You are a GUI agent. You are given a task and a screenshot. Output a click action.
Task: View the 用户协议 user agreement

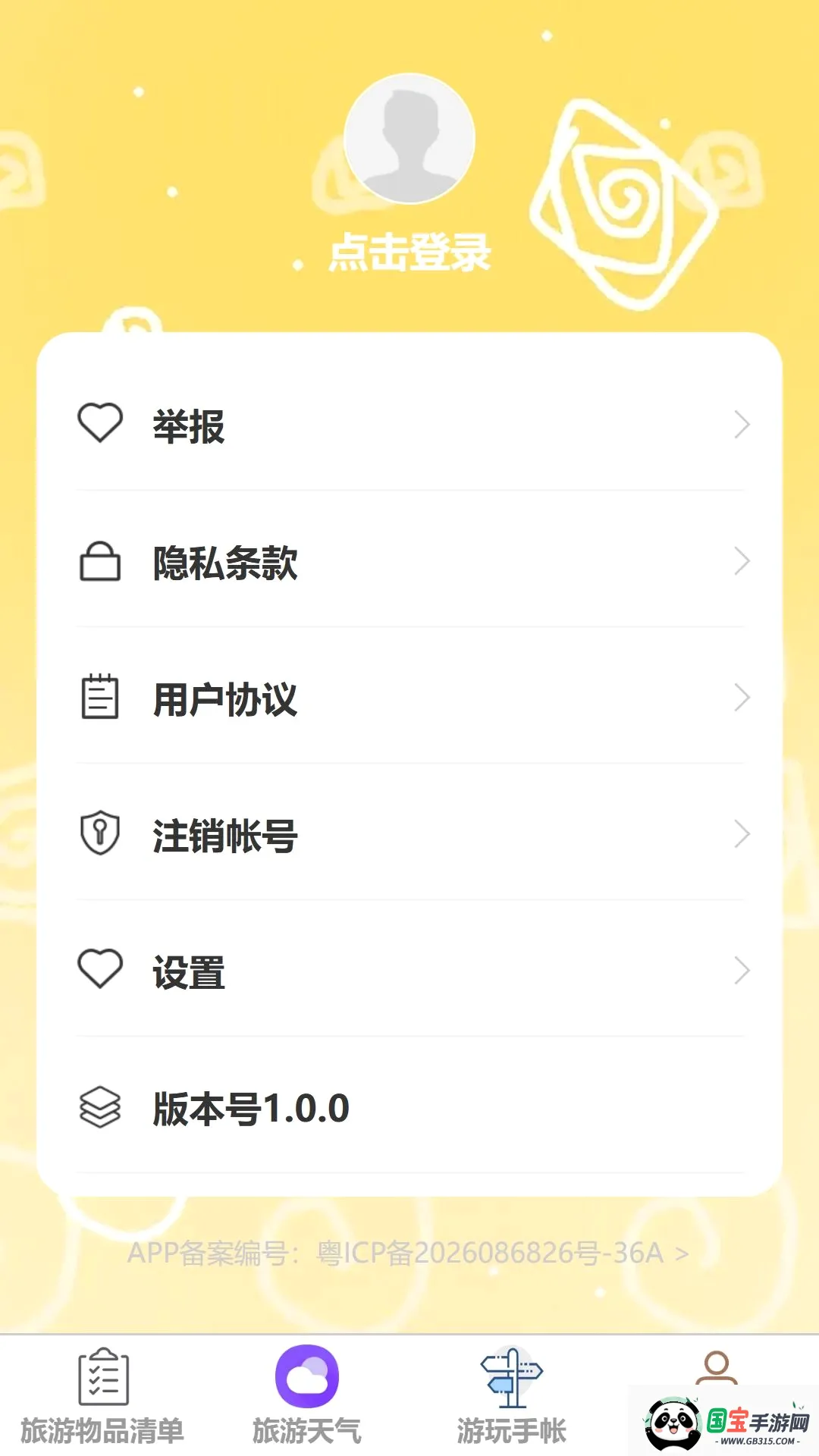(409, 698)
